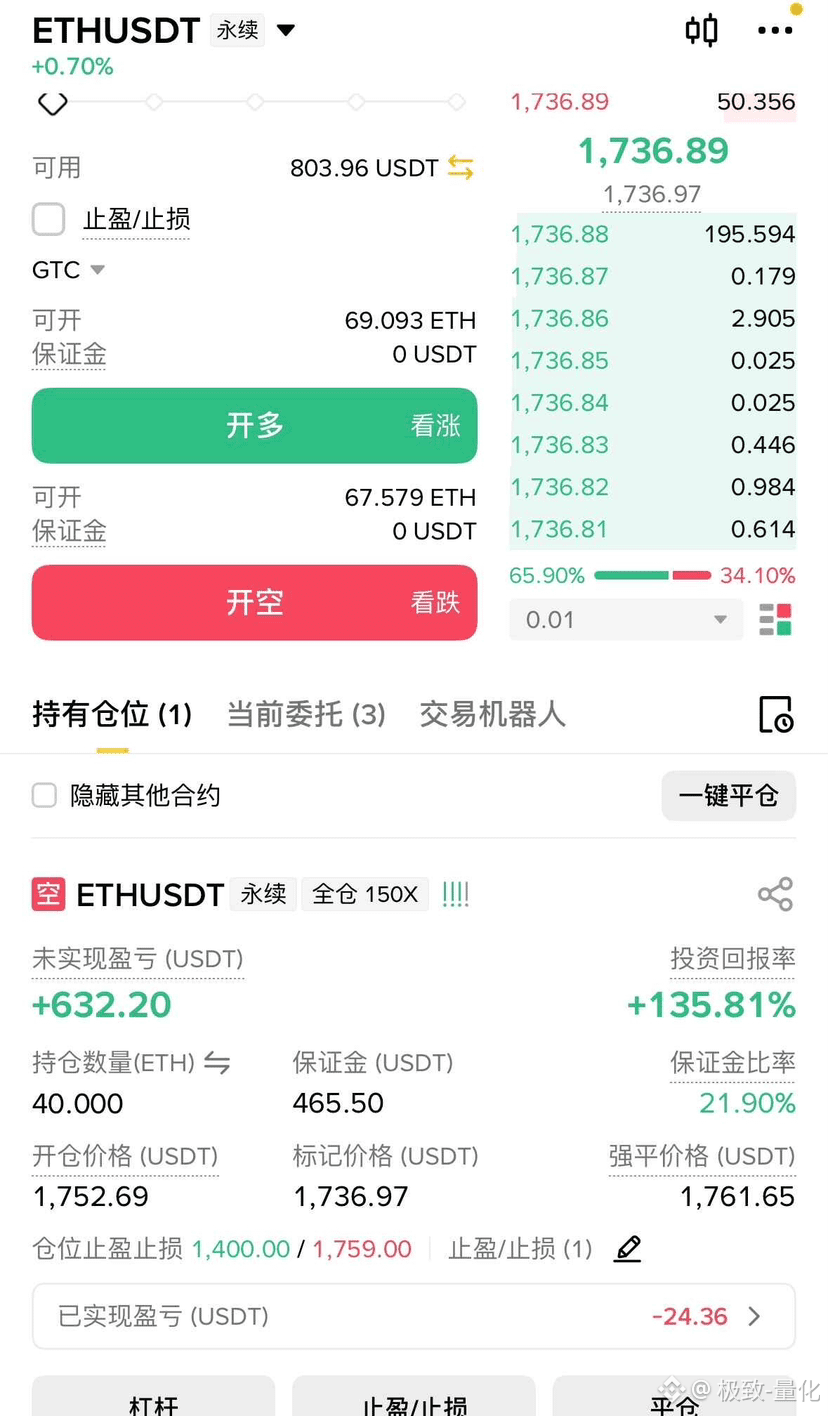This screenshot has height=1416, width=828.
Task: Check the 隐藏其他合约 checkbox
Action: (x=44, y=796)
